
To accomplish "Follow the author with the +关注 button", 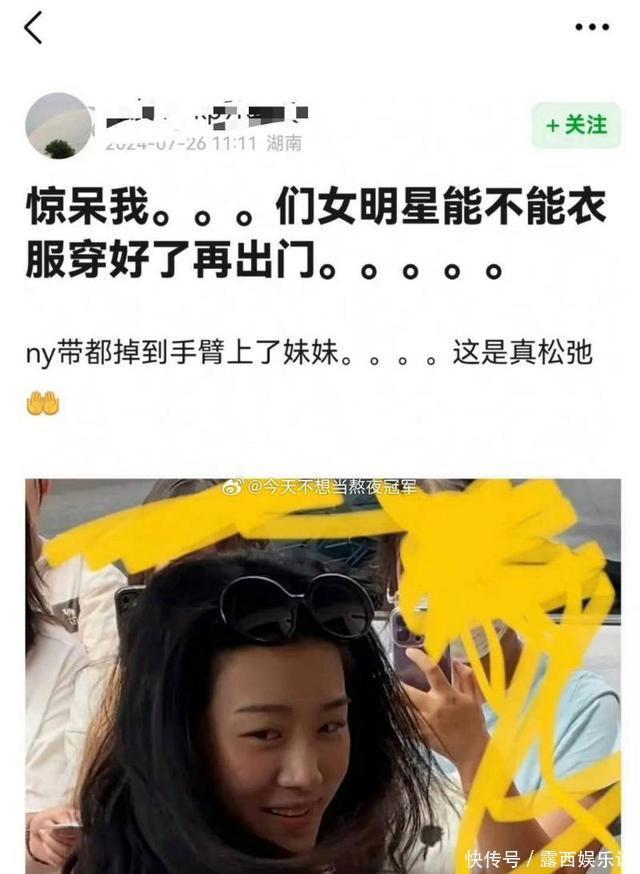I will click(576, 125).
